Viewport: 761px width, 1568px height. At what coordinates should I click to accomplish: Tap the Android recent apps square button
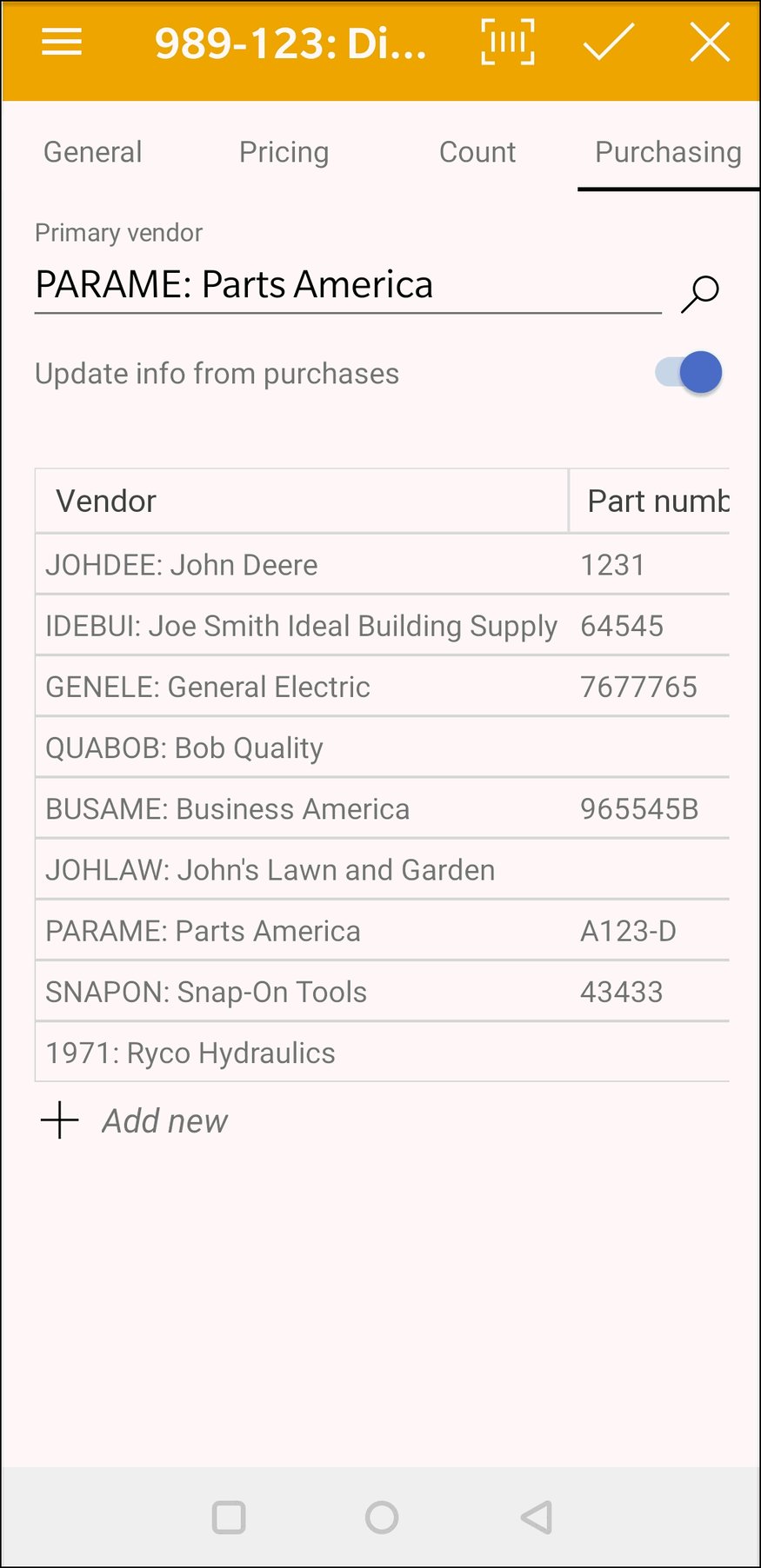point(228,1518)
